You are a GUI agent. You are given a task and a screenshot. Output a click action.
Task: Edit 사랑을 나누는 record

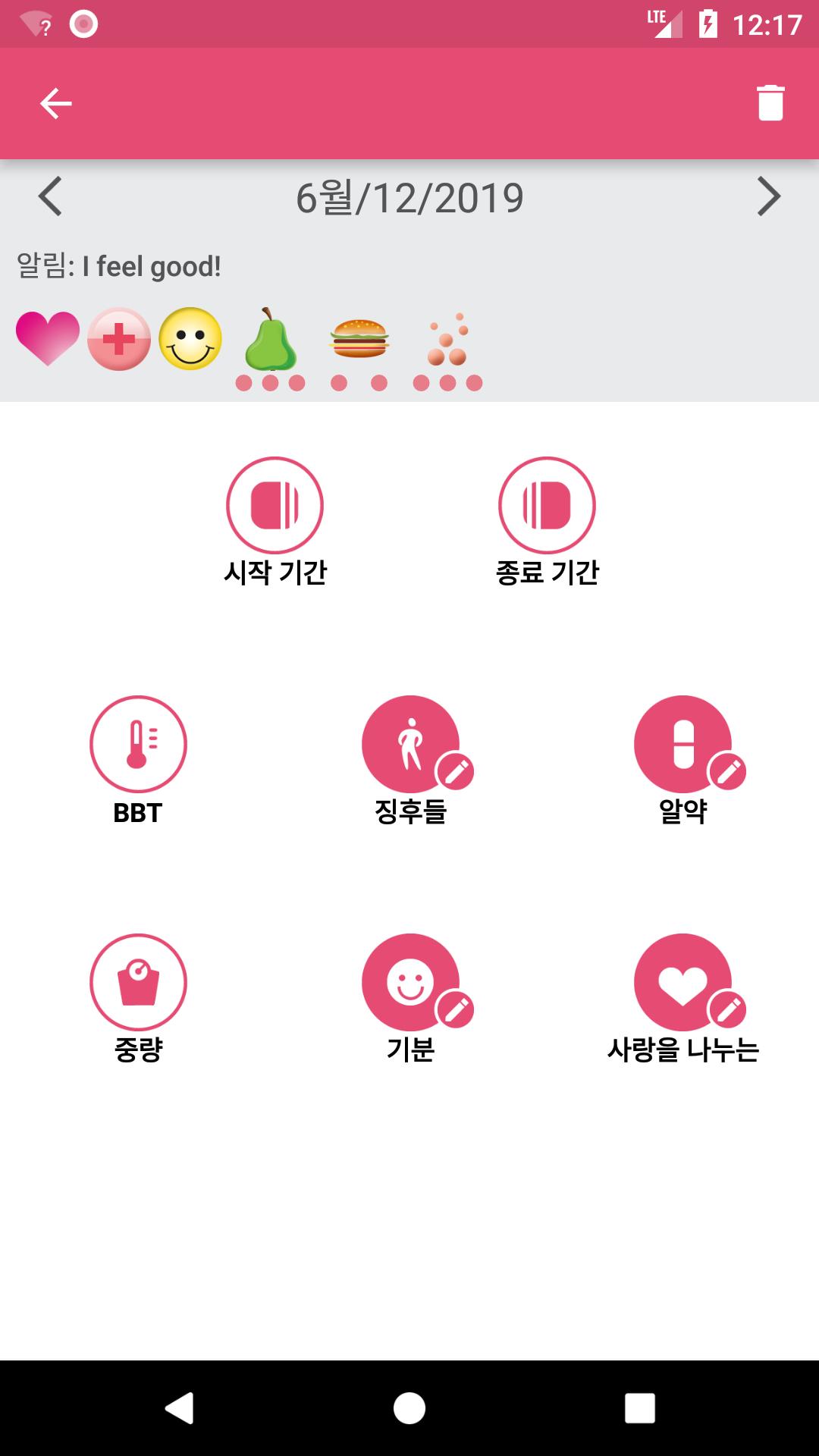[683, 983]
